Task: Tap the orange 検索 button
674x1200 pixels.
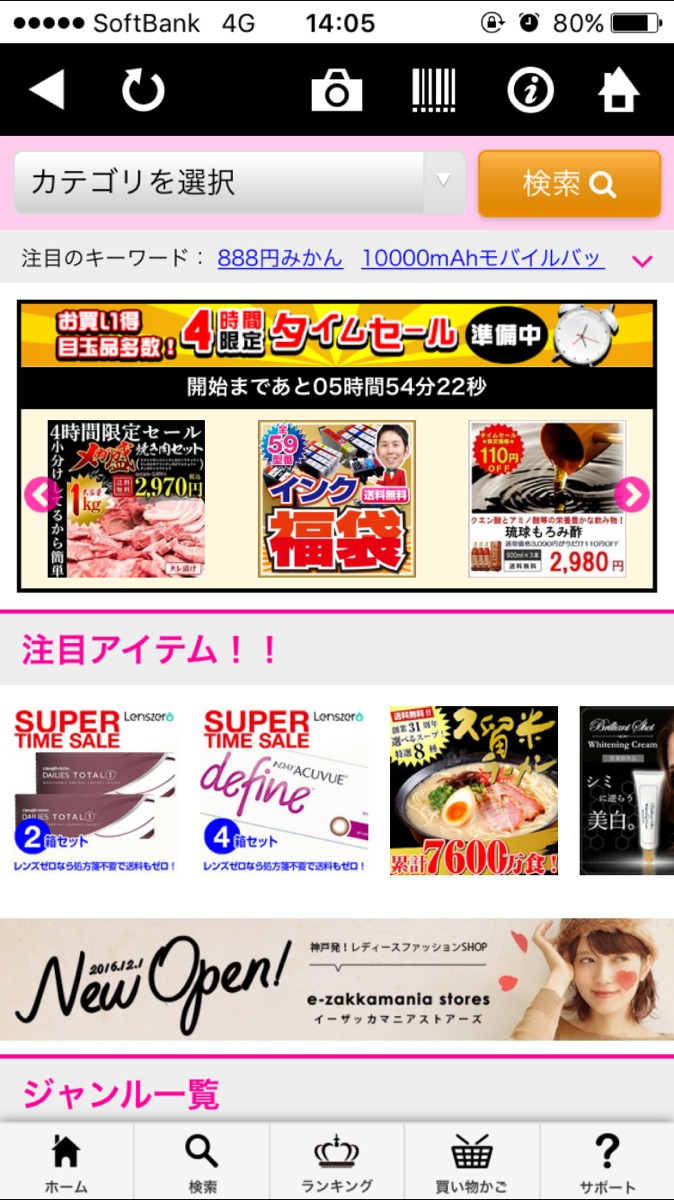Action: (x=569, y=184)
